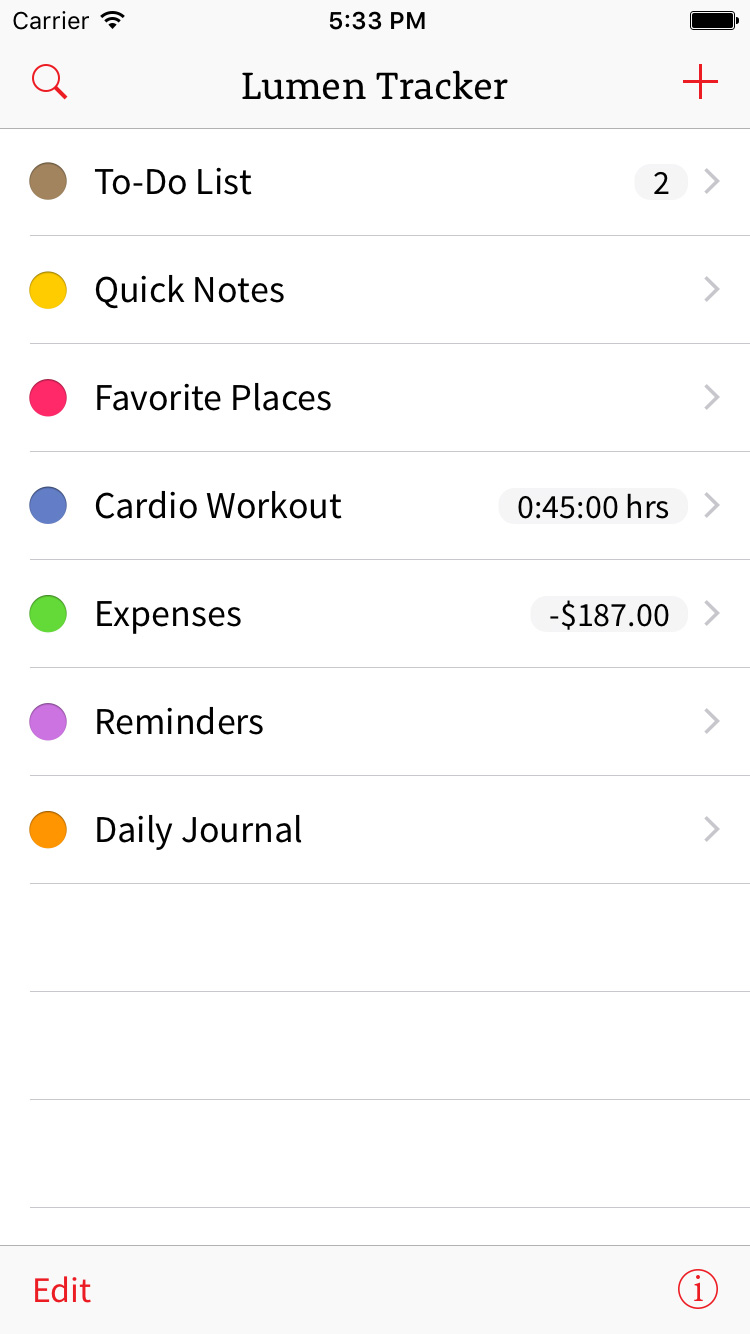Open the Daily Journal row
This screenshot has width=750, height=1334.
[x=375, y=830]
